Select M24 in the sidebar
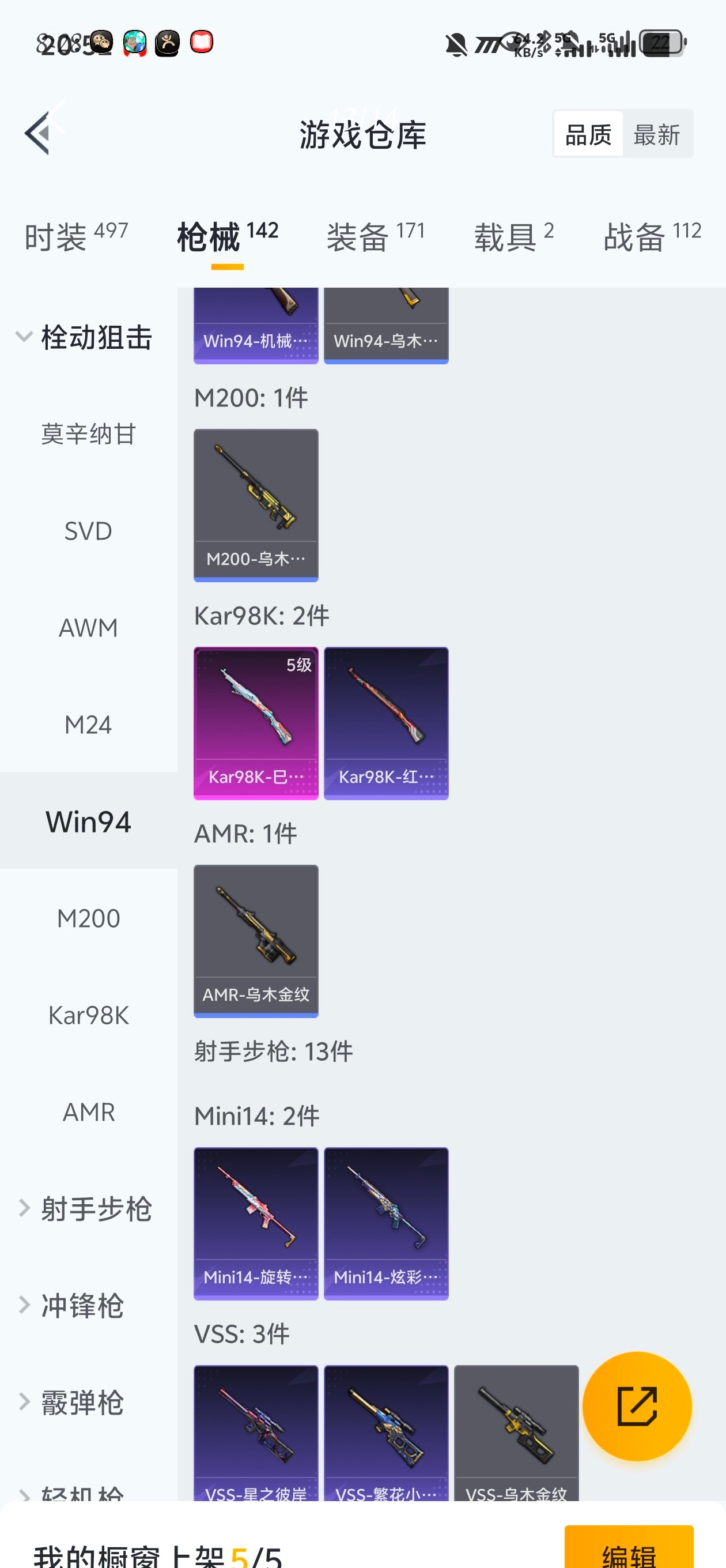The height and width of the screenshot is (1568, 726). coord(88,725)
